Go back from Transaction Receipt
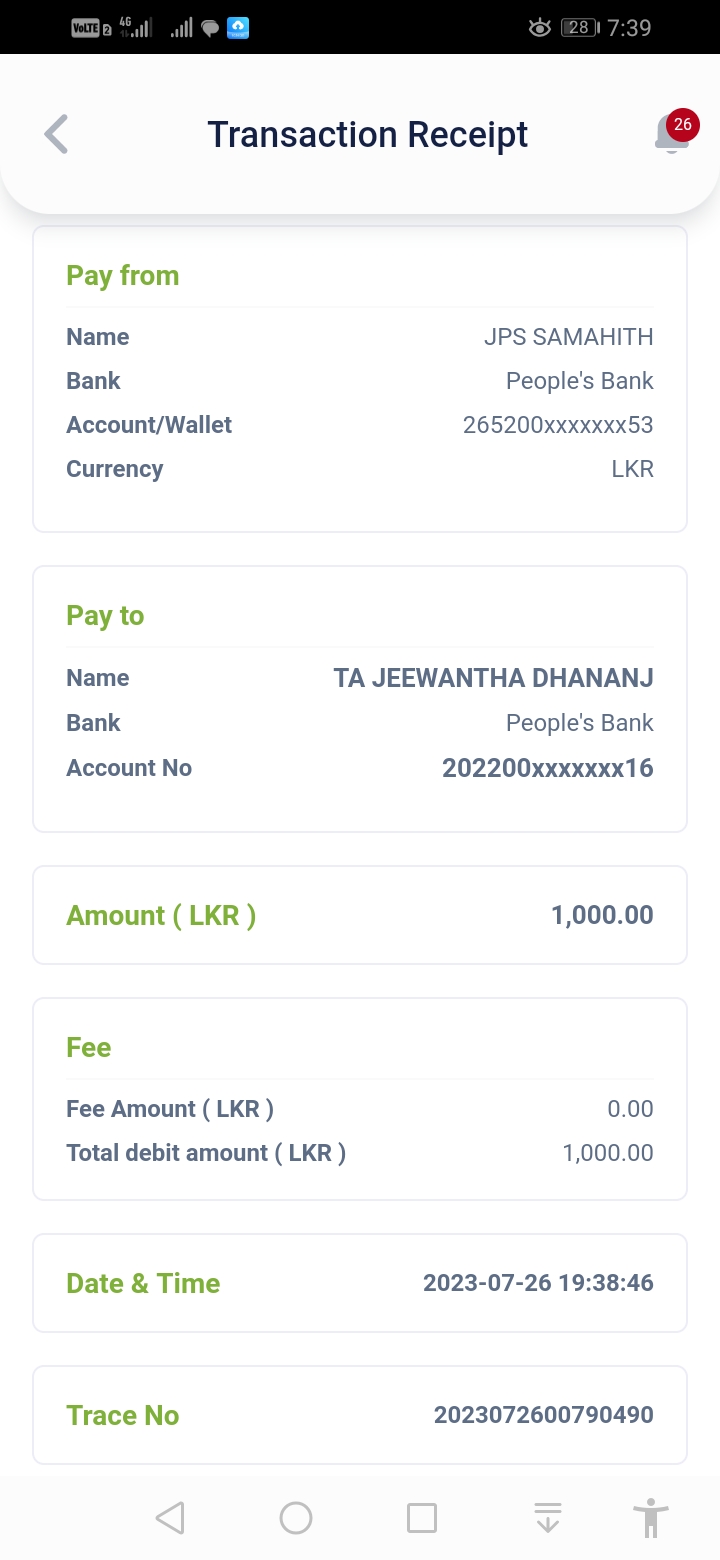The width and height of the screenshot is (720, 1560). point(56,135)
